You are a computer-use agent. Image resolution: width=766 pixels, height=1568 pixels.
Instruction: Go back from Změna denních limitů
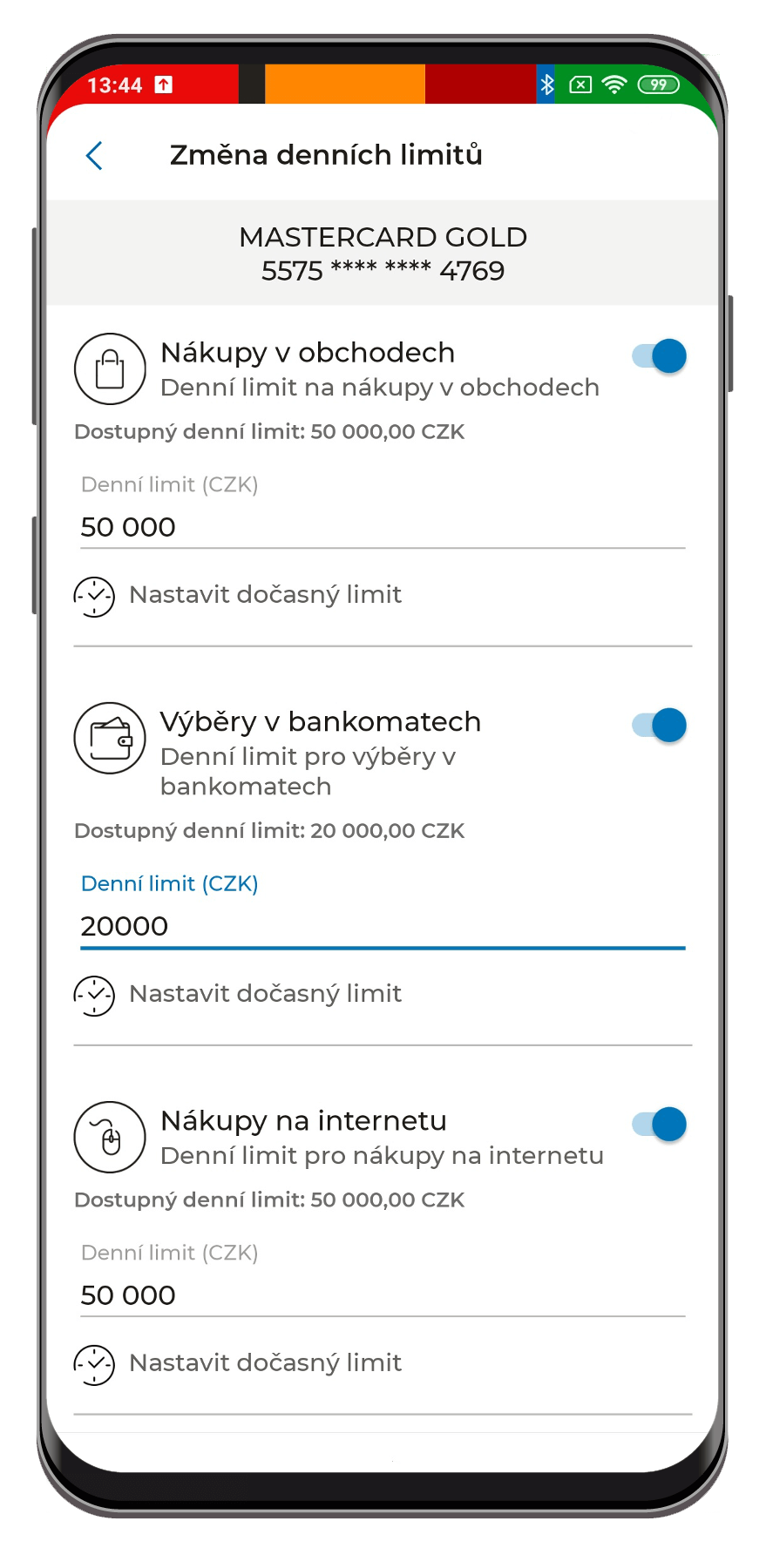pos(94,156)
